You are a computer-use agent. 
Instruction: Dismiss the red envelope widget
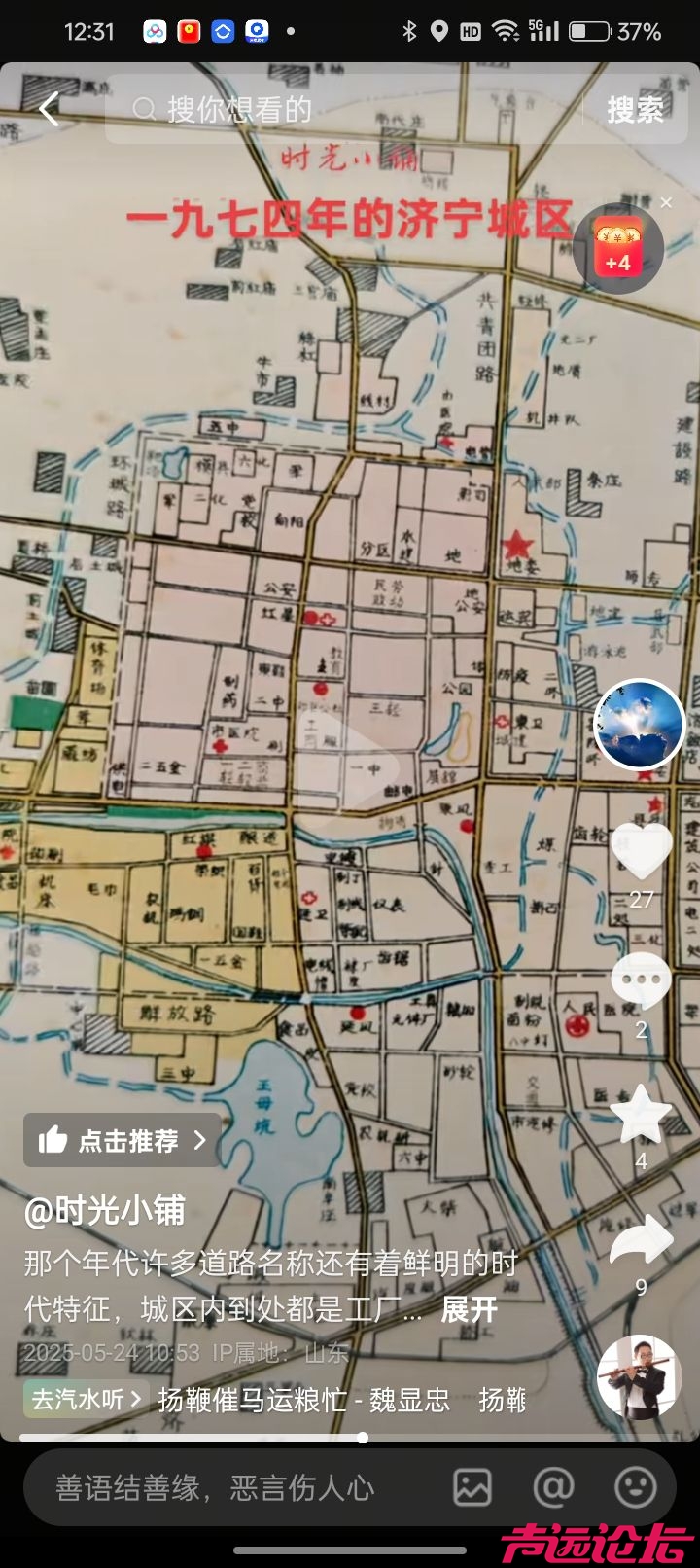(666, 202)
